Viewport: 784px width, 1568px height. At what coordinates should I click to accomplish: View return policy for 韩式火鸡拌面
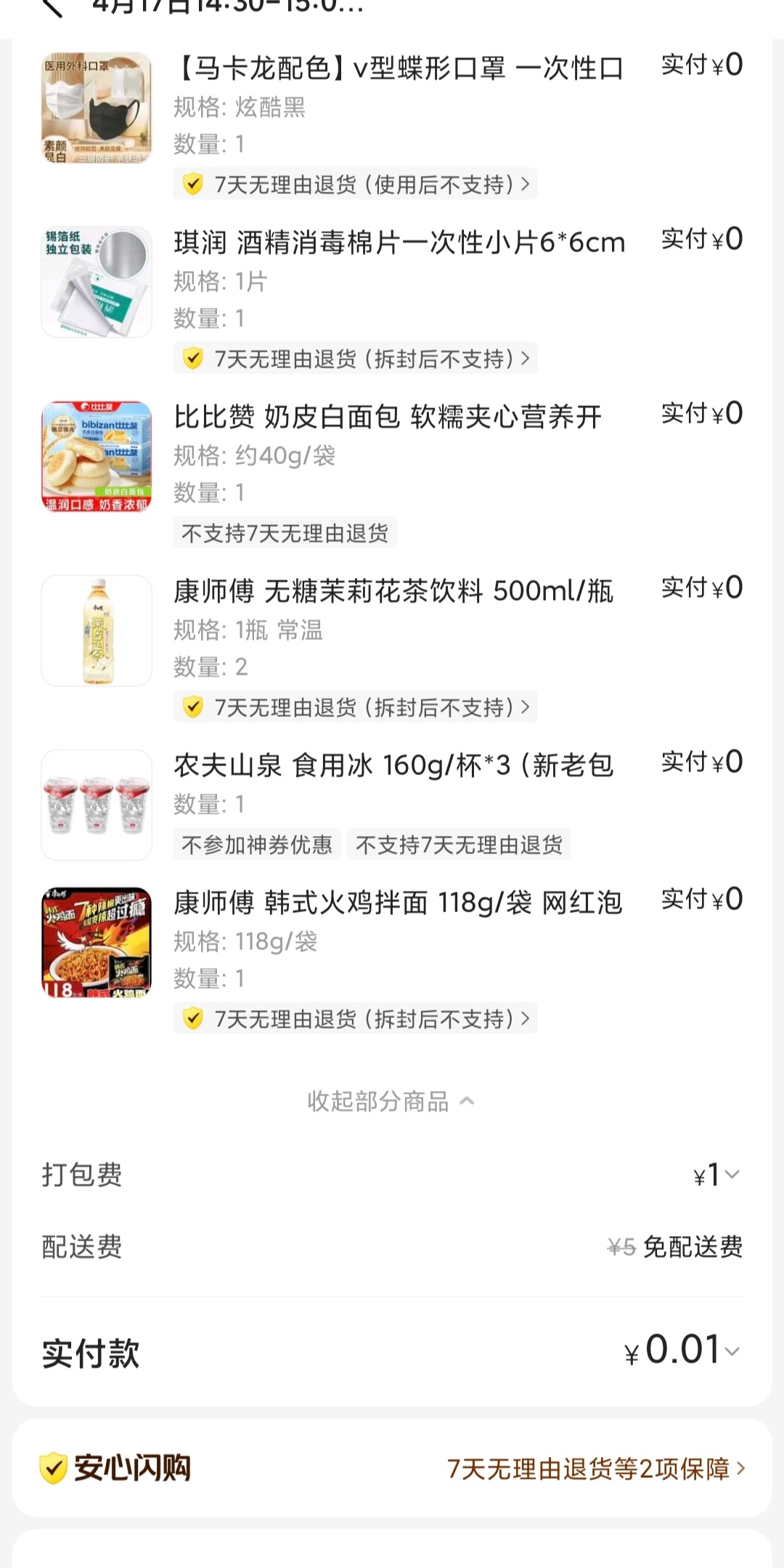[x=355, y=1019]
